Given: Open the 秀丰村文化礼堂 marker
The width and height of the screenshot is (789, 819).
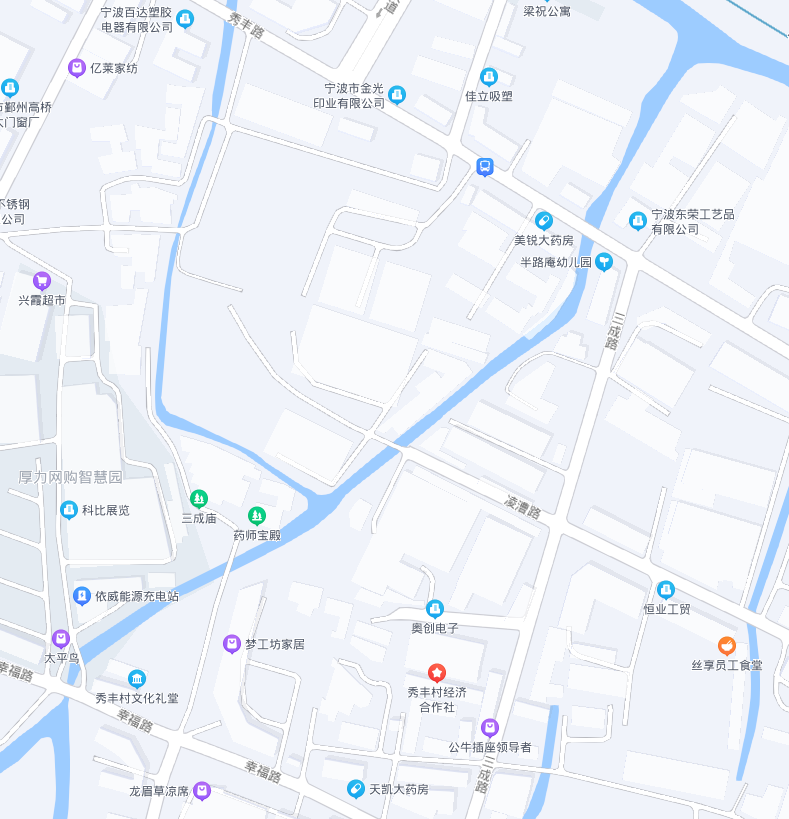Looking at the screenshot, I should 137,678.
